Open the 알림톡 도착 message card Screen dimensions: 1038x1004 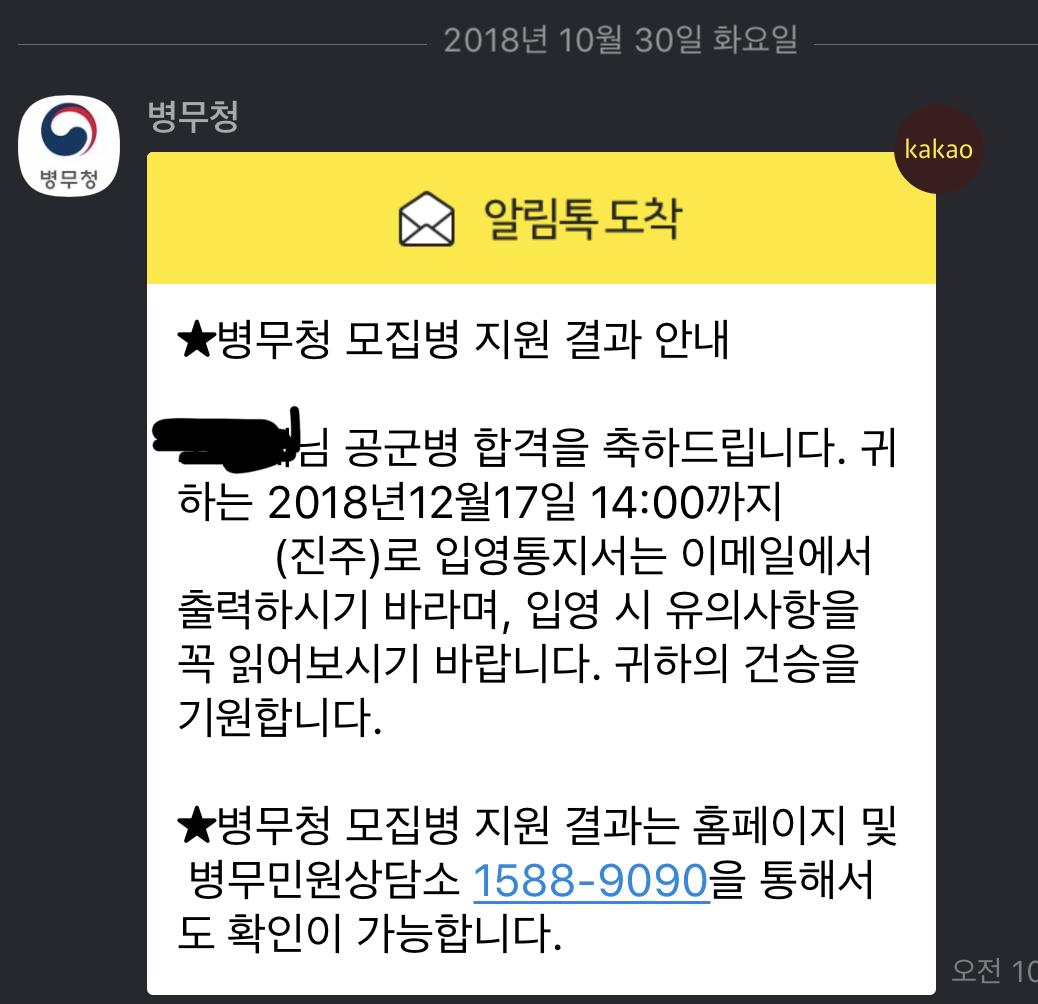point(541,219)
